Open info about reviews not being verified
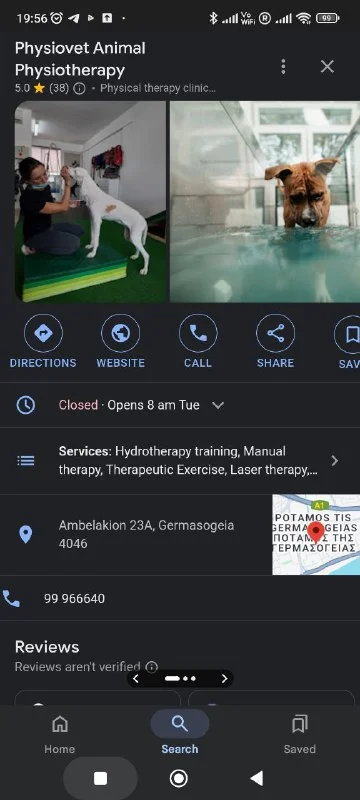This screenshot has height=800, width=360. (151, 667)
